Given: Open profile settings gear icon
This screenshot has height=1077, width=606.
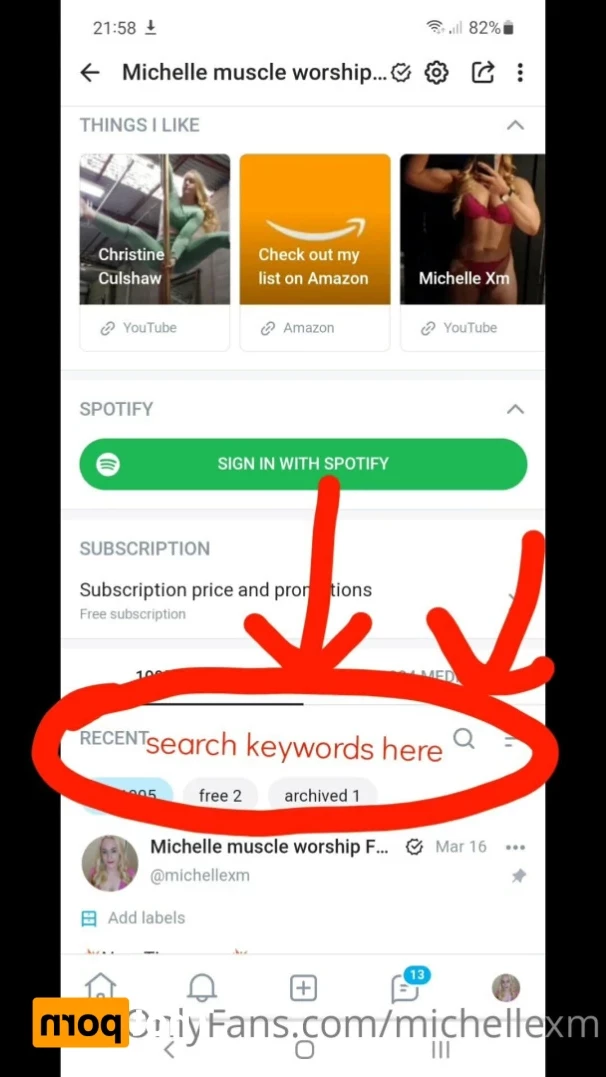Looking at the screenshot, I should (437, 72).
